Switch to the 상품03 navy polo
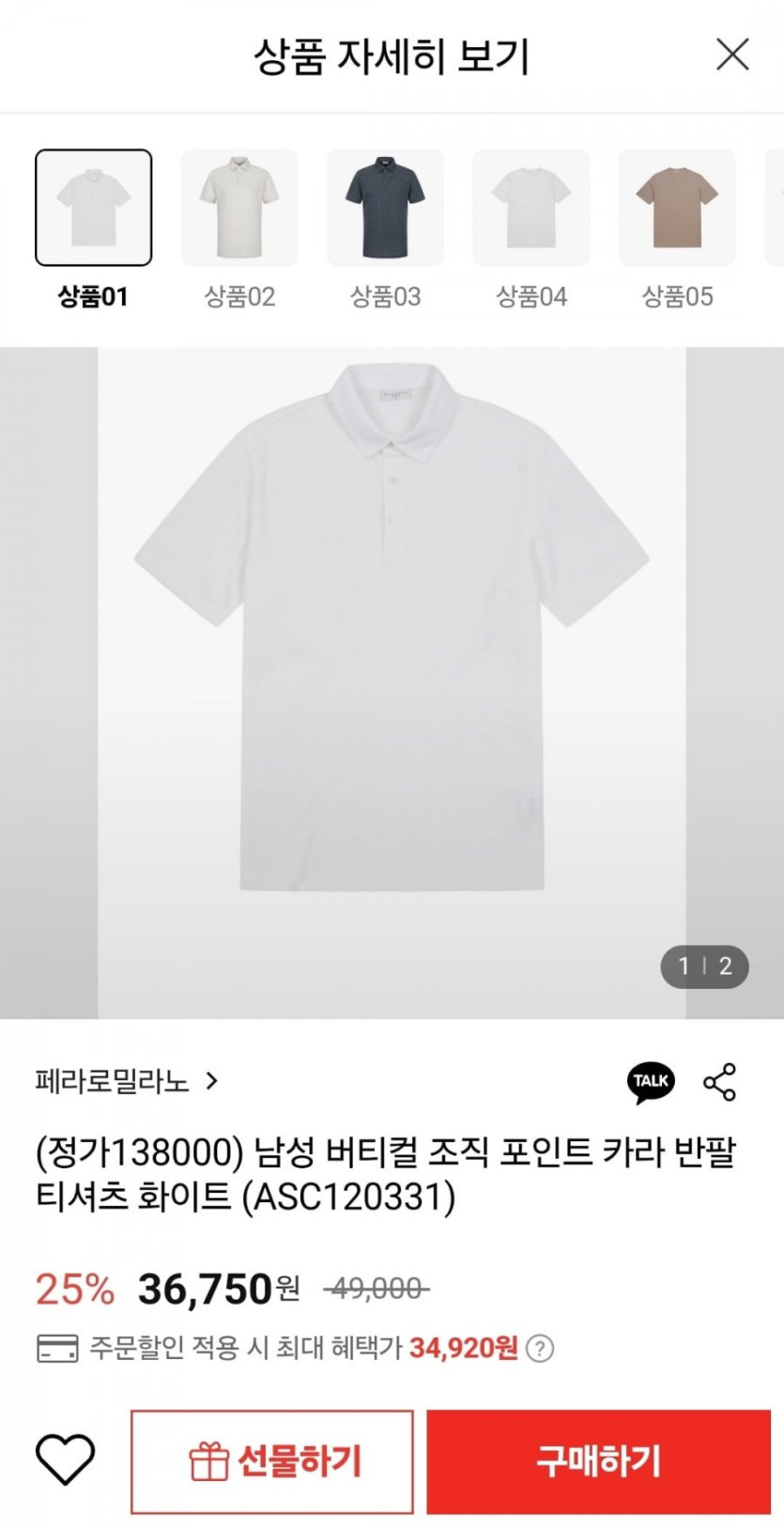Image resolution: width=784 pixels, height=1529 pixels. point(385,208)
